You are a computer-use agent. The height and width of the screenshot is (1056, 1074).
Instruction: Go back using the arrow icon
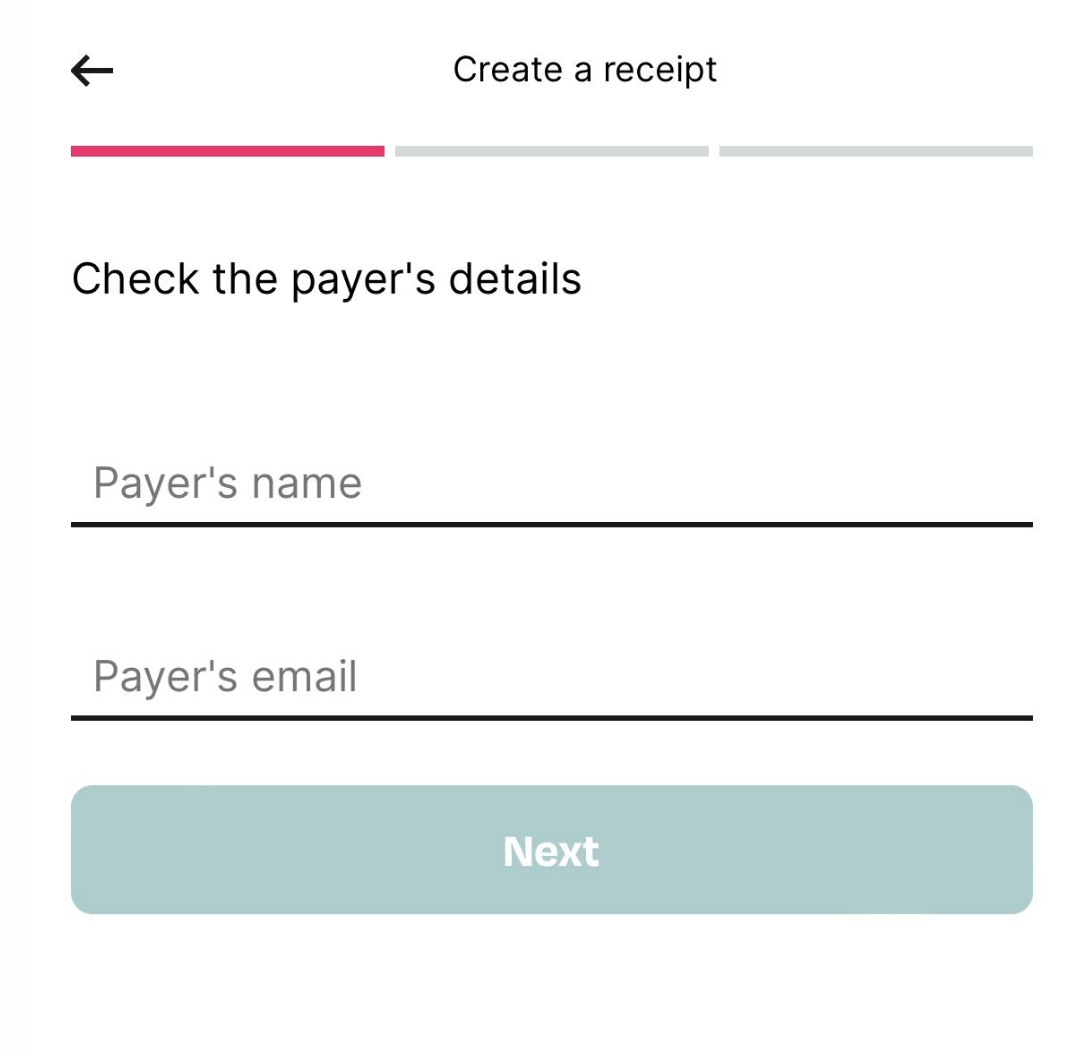tap(92, 71)
